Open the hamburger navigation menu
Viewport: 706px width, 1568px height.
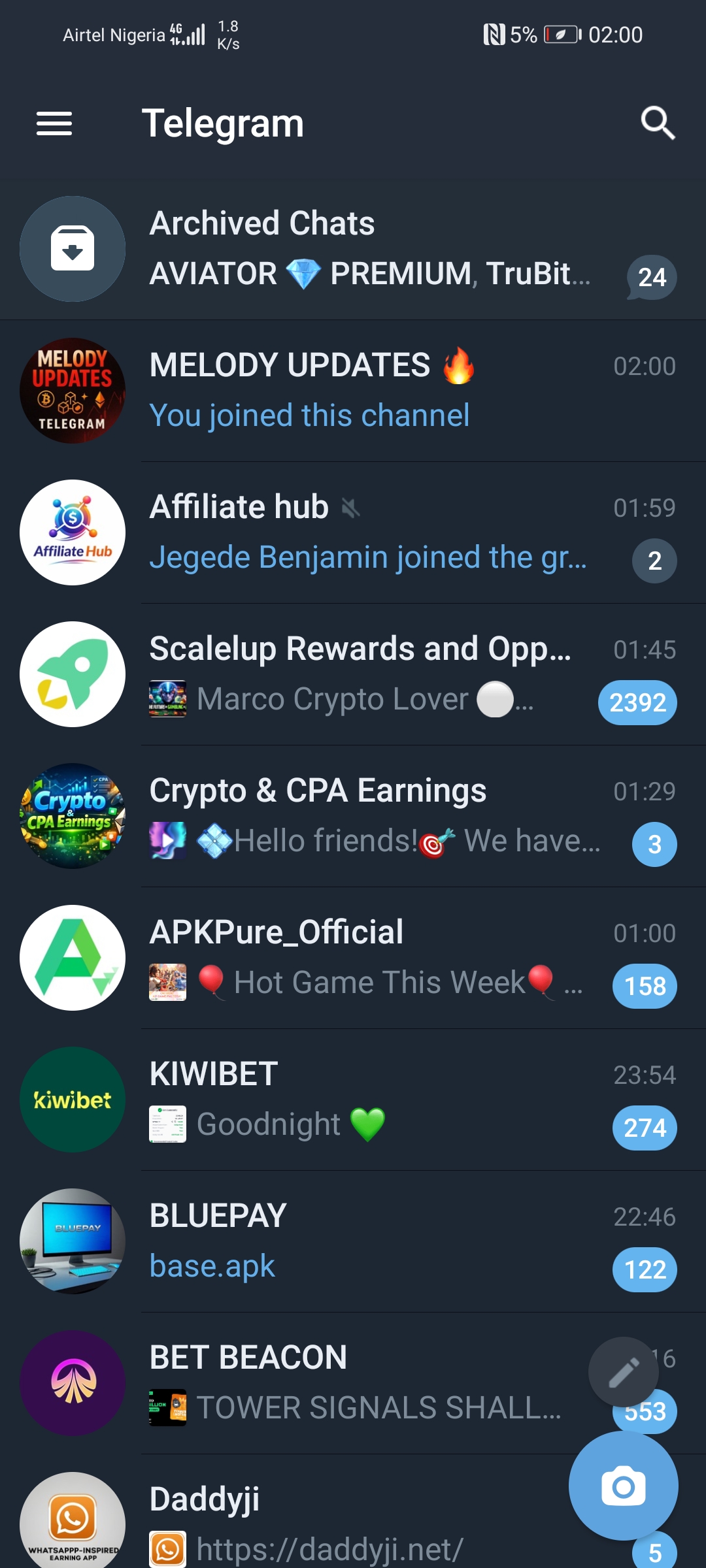[x=54, y=123]
